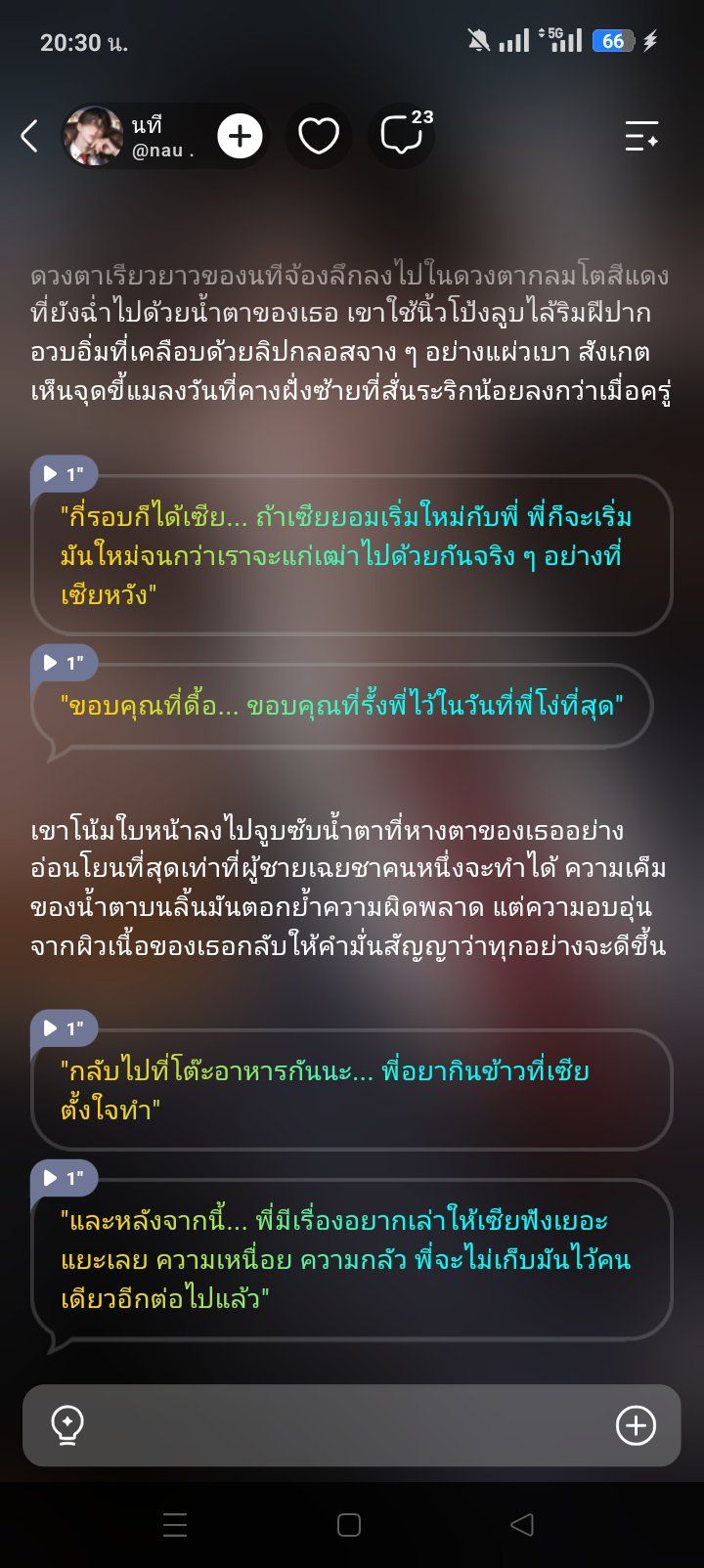Viewport: 704px width, 1568px height.
Task: Play audio for the "กลับไปที่โต๊ะอาหารกันนะ" message
Action: point(63,1028)
